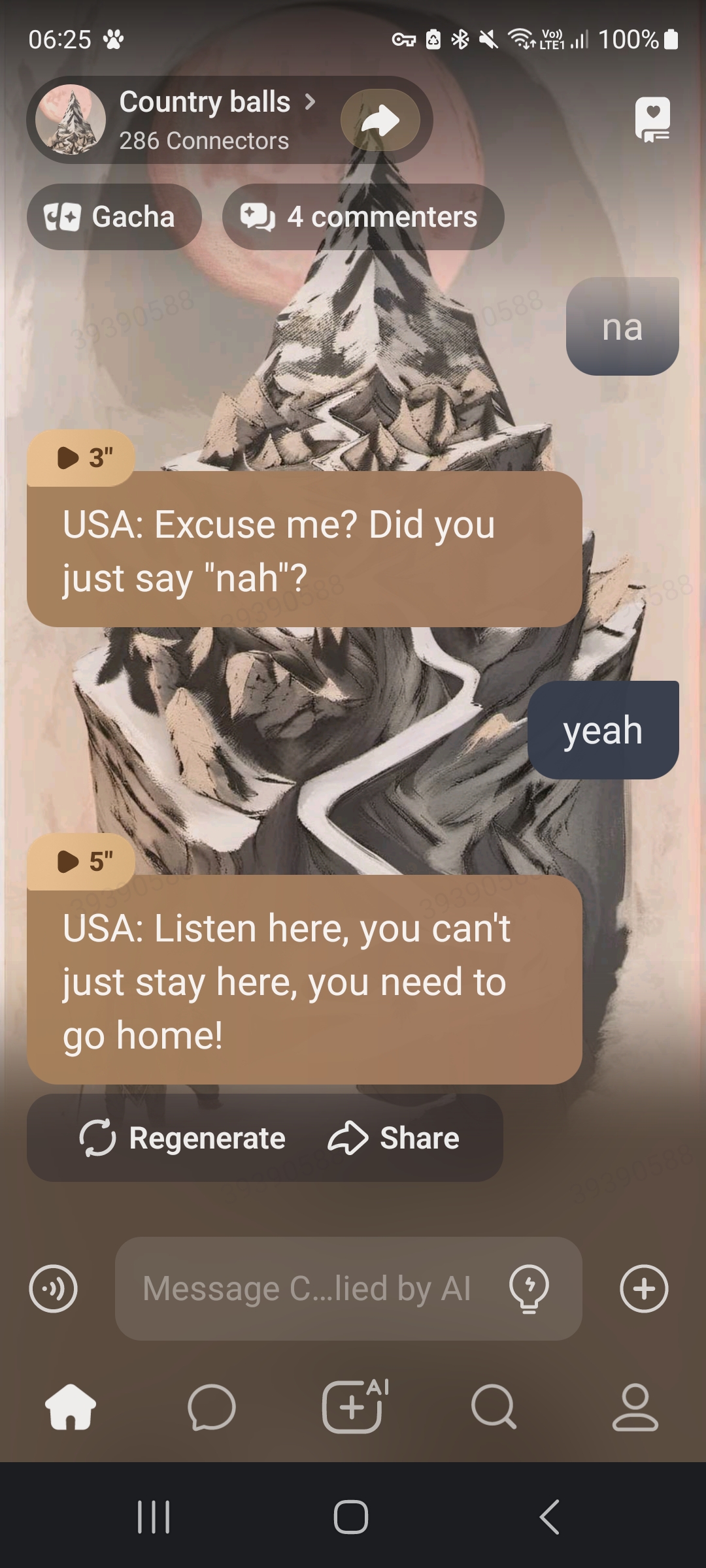Screen dimensions: 706x1568
Task: Regenerate the last USA reply
Action: [x=182, y=1138]
